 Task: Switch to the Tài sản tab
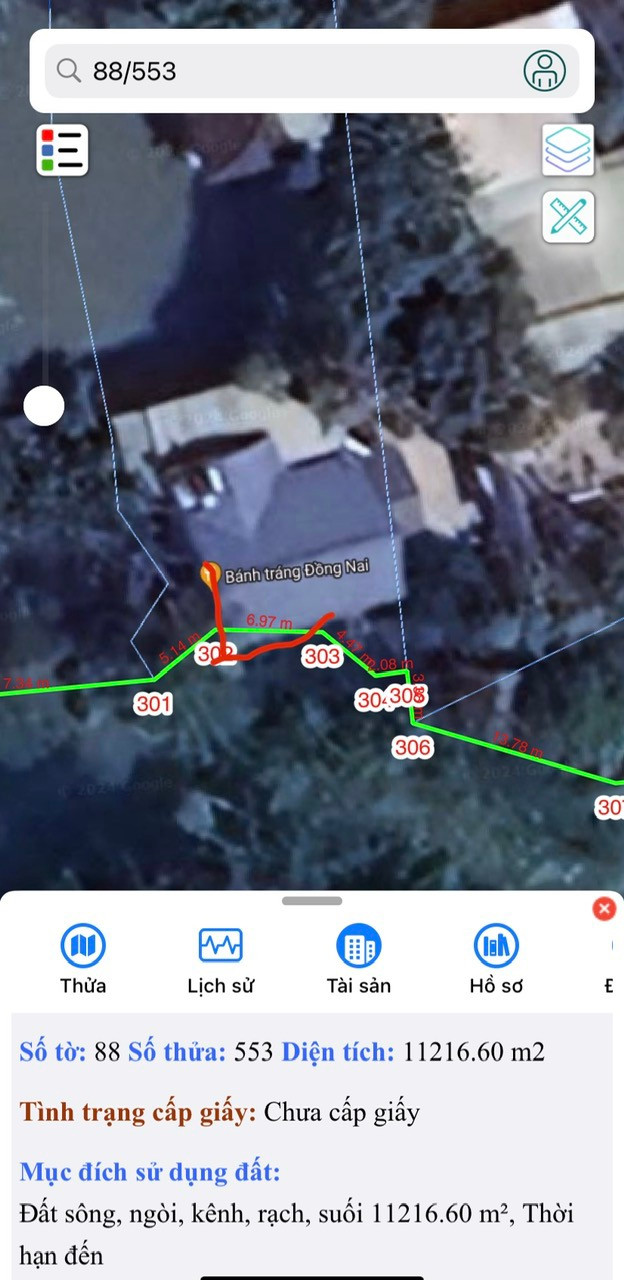click(x=358, y=959)
